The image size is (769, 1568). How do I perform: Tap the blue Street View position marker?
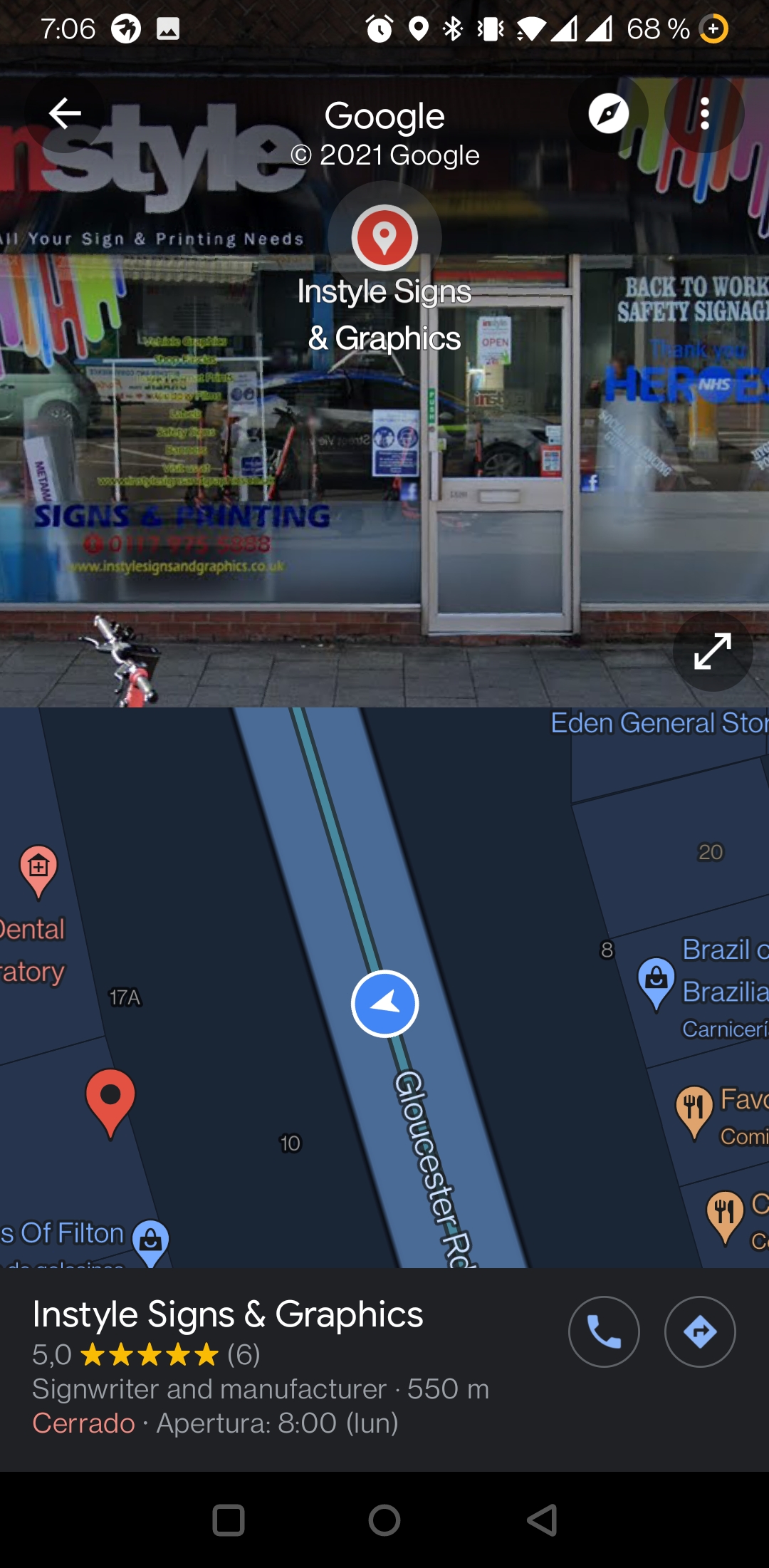click(385, 1003)
